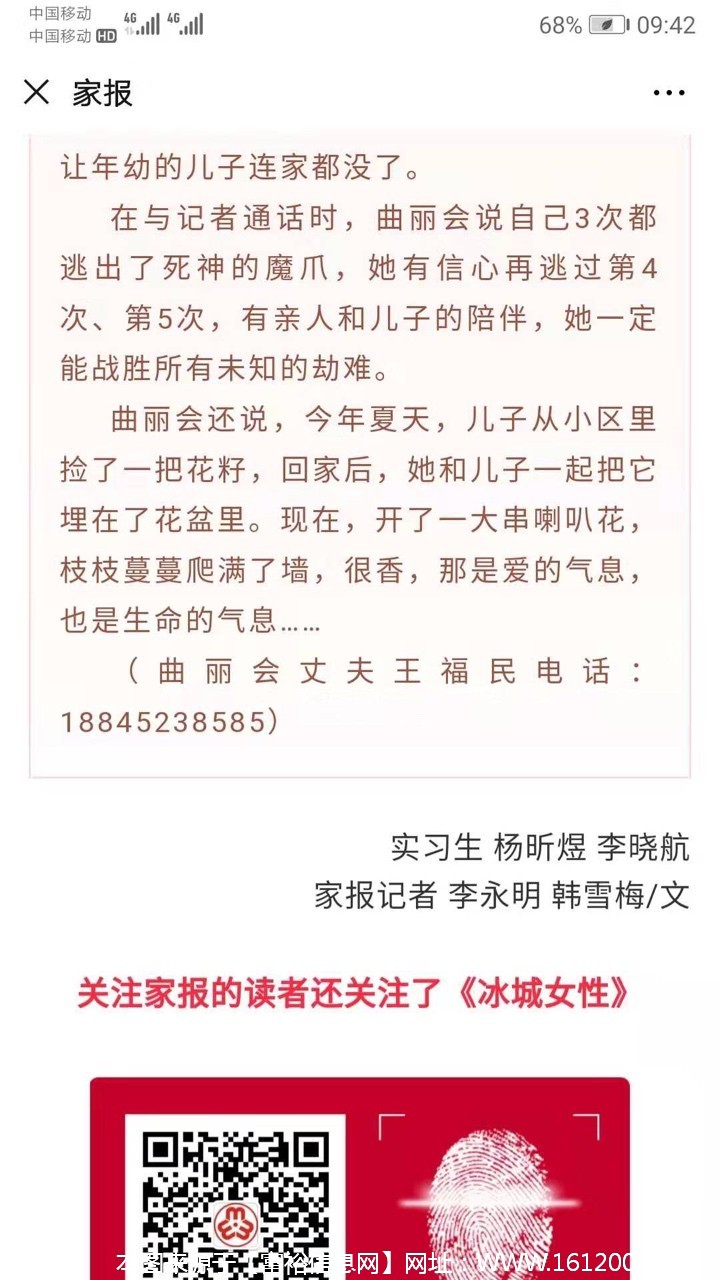Viewport: 720px width, 1280px height.
Task: Close the 家报 article page
Action: (37, 93)
